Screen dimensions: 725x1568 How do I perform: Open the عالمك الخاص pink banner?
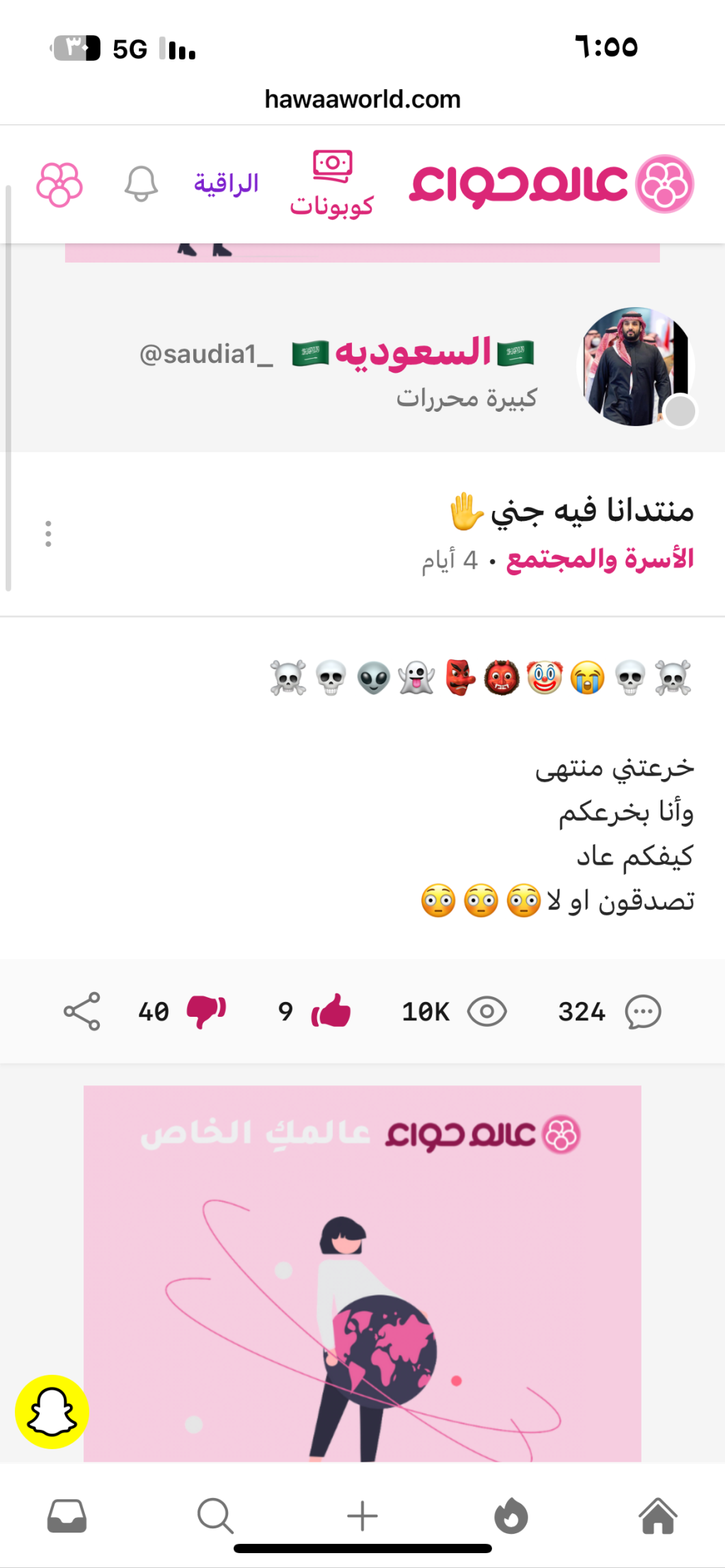362,1274
